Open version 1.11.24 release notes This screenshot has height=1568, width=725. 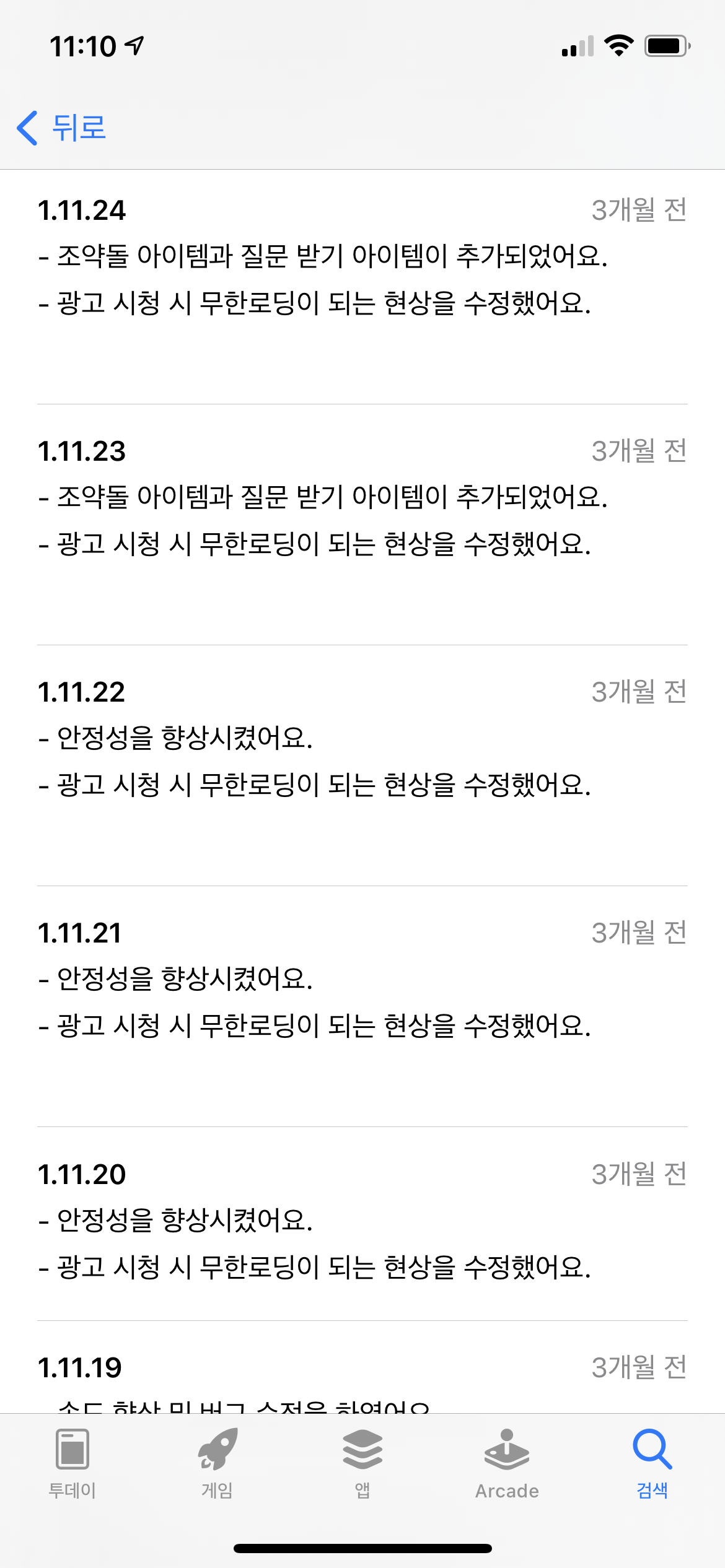(x=81, y=211)
